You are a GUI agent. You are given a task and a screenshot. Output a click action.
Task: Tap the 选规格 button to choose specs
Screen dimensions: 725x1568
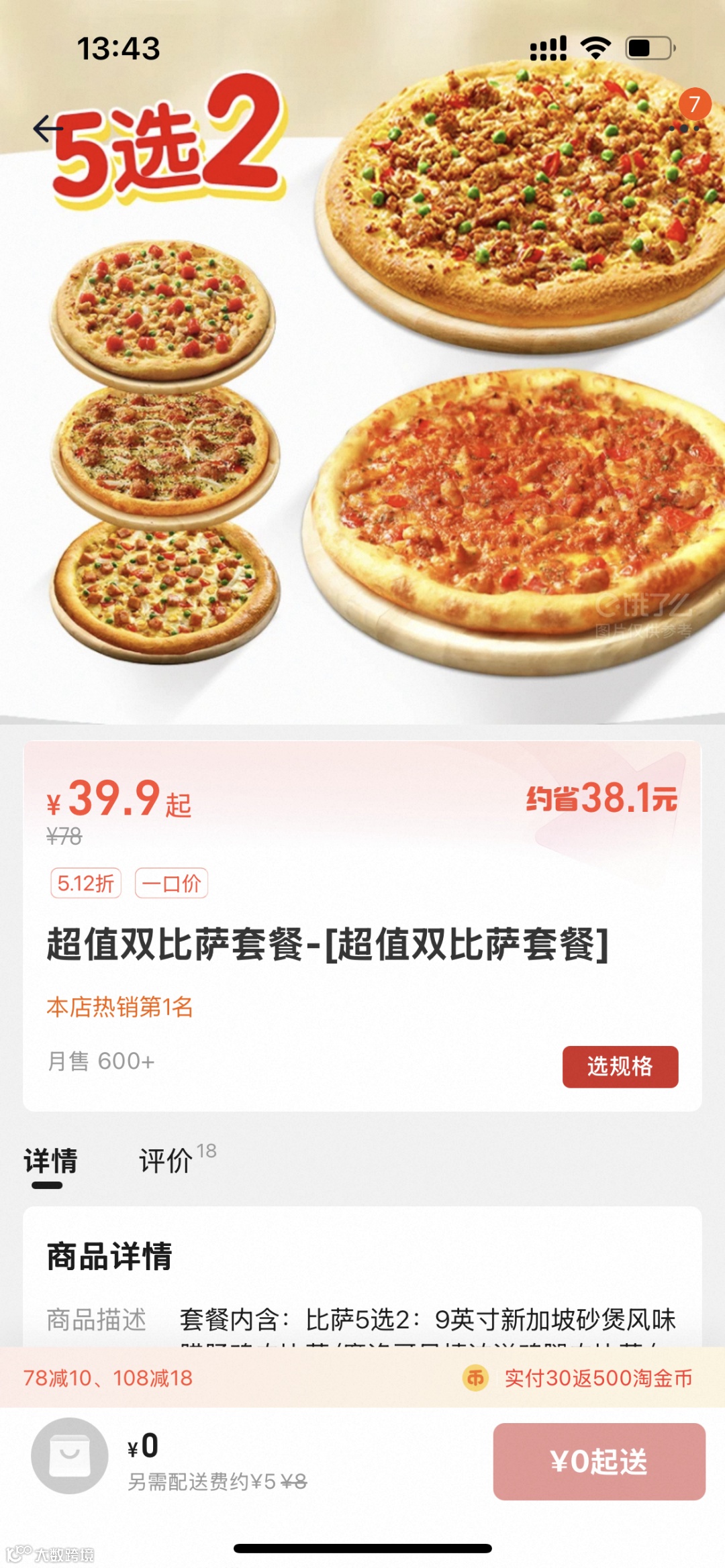click(x=620, y=1066)
